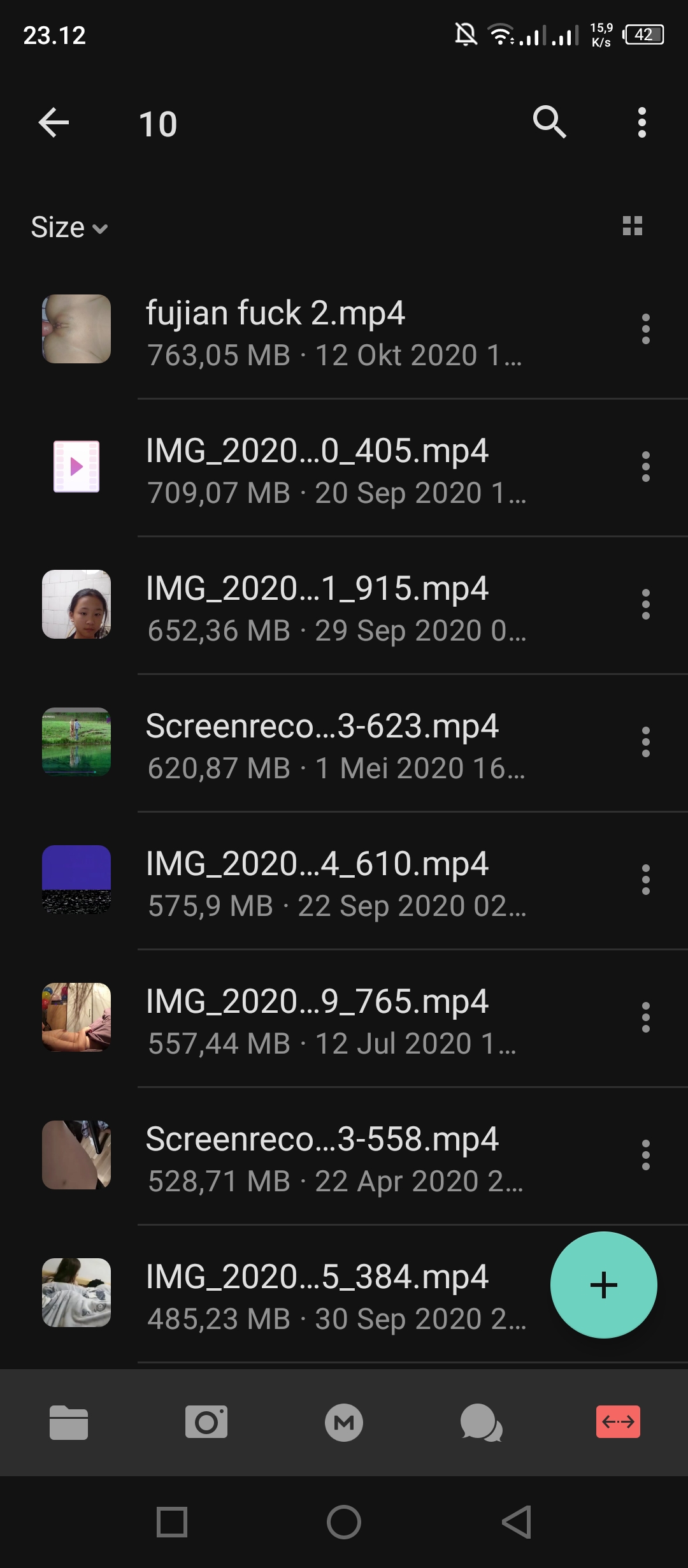688x1568 pixels.
Task: Tap the plus floating action button
Action: tap(603, 1284)
